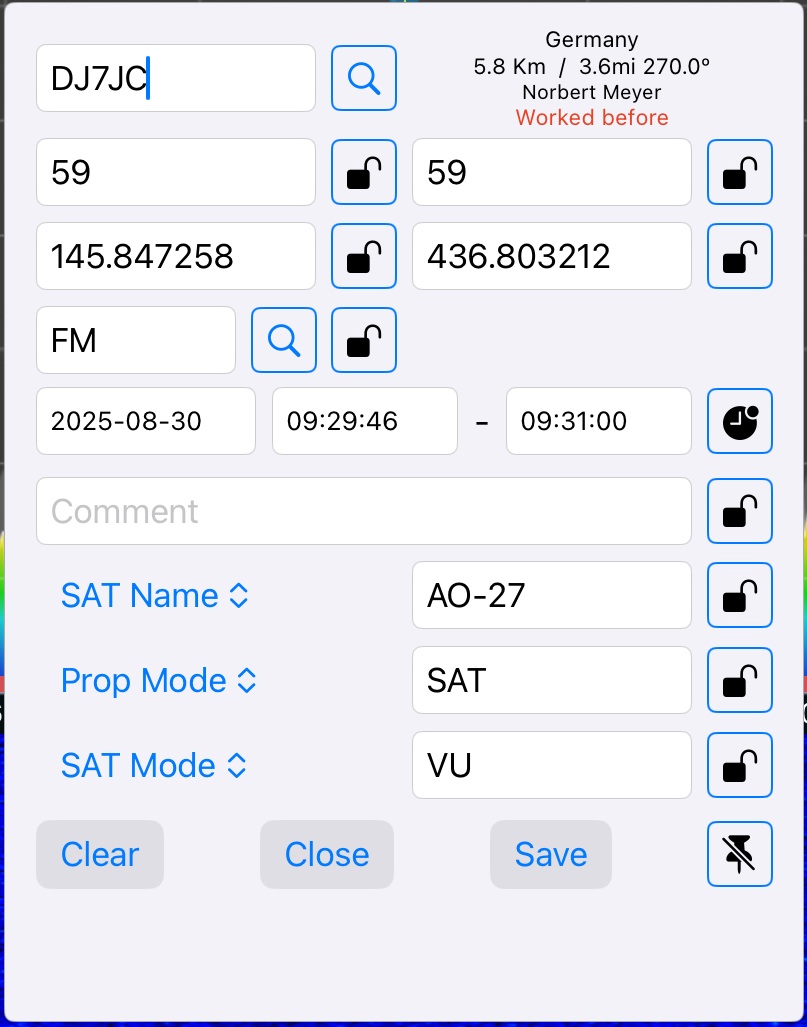
Task: Edit the satellite name AO-27
Action: tap(551, 596)
